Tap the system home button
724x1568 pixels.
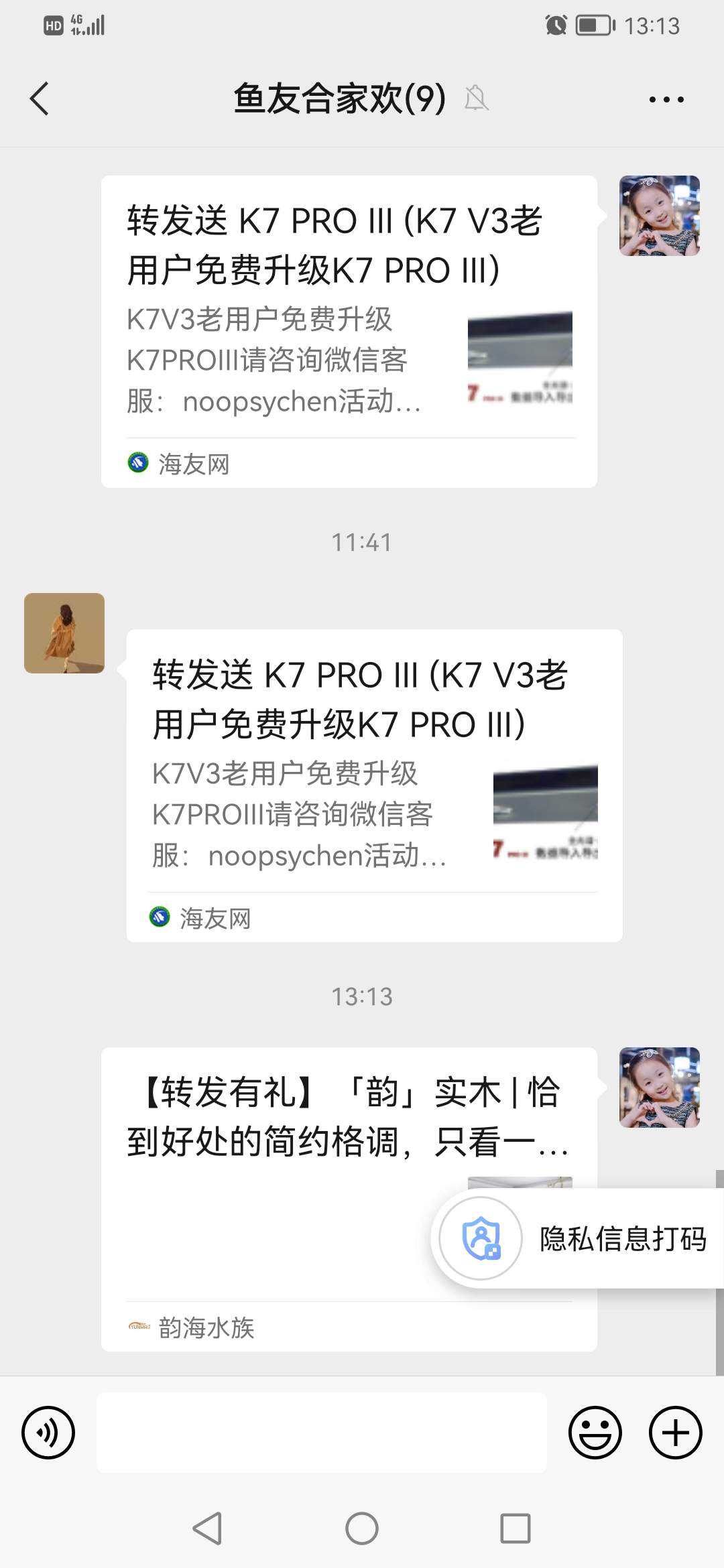pos(362,1529)
